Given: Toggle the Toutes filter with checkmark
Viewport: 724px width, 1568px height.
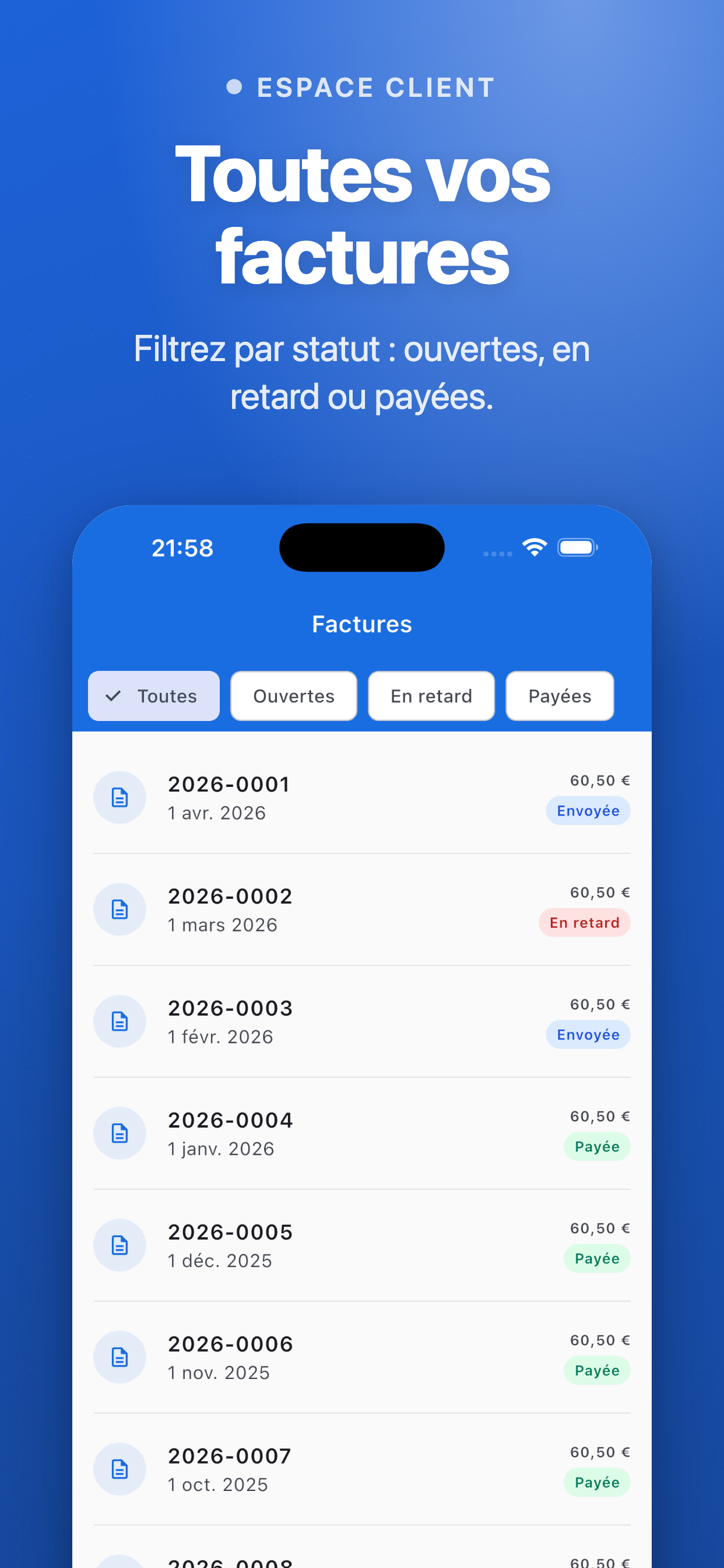Looking at the screenshot, I should click(153, 696).
